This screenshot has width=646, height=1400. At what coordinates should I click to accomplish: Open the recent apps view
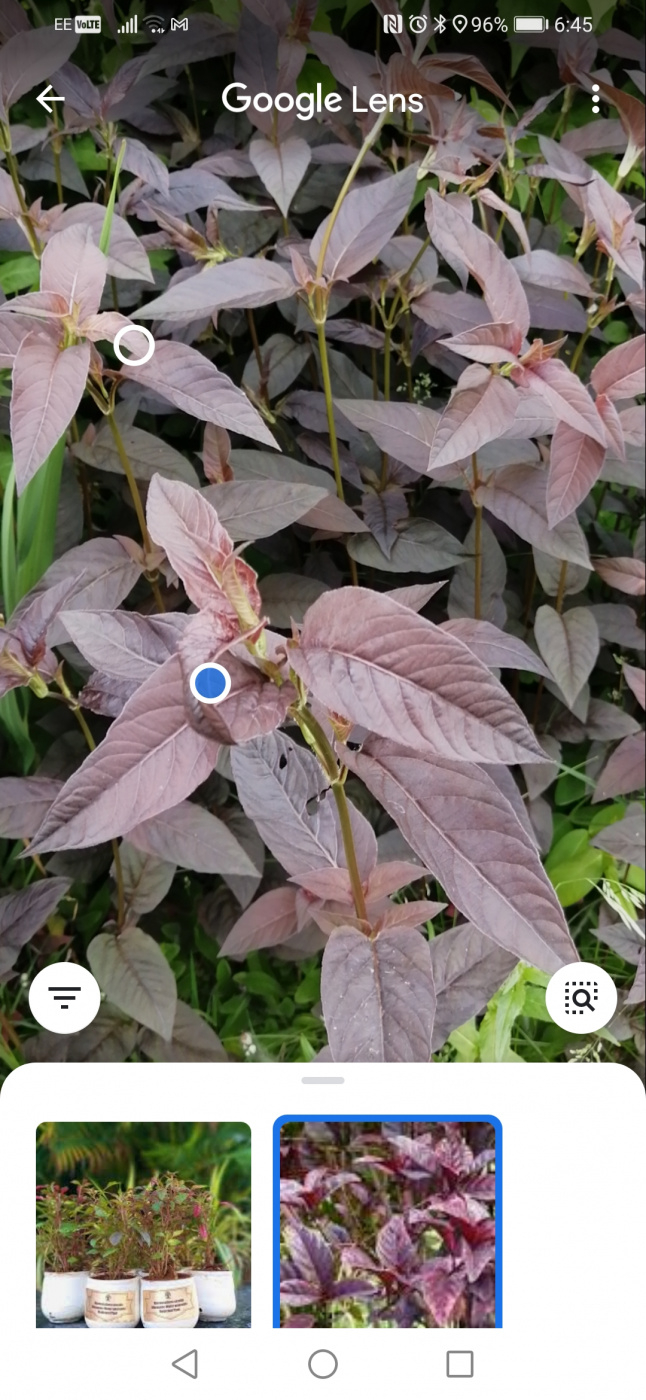point(459,1363)
